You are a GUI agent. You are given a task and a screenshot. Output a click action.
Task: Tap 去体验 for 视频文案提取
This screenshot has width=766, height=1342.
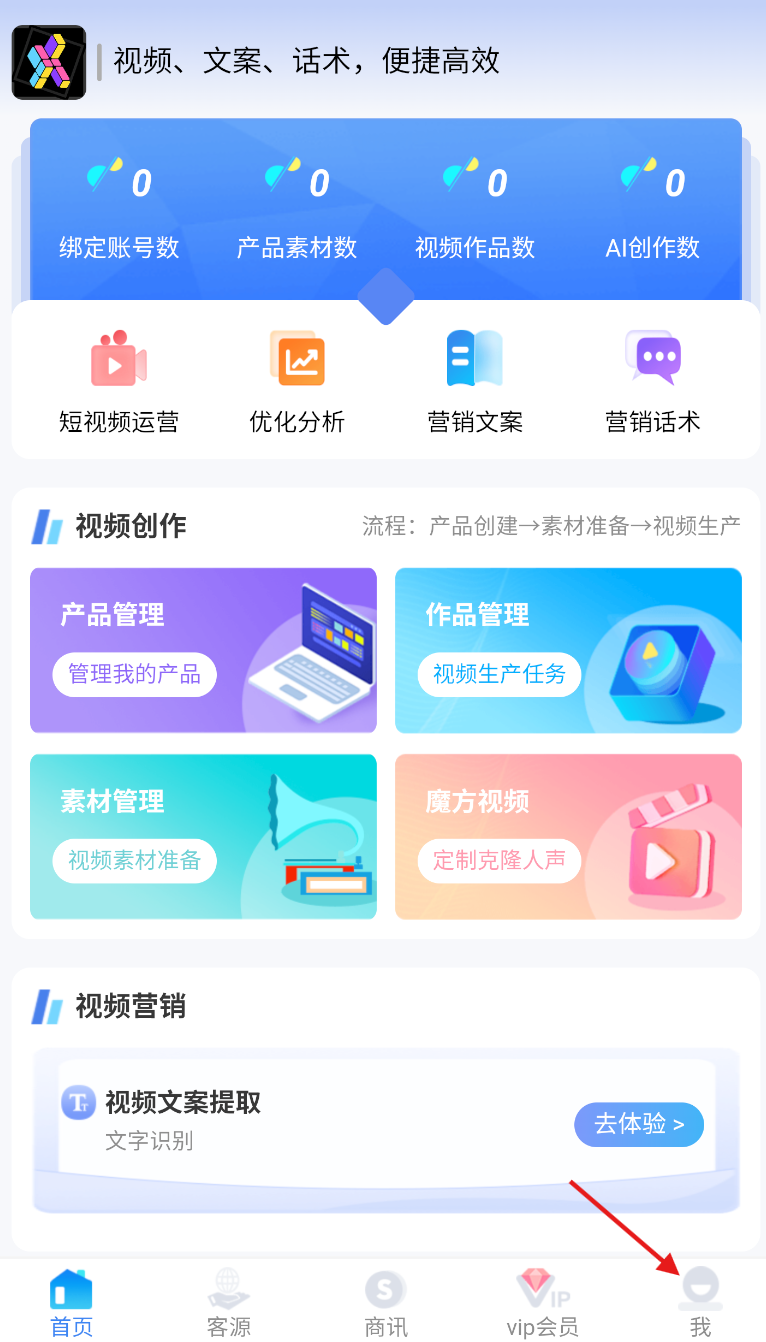639,1124
